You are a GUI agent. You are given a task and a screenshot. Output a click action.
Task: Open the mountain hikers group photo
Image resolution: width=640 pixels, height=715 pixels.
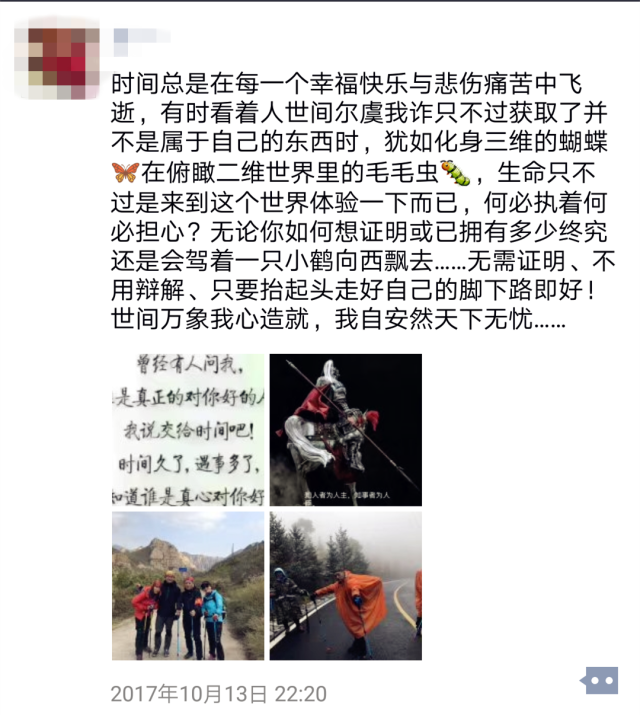(187, 585)
